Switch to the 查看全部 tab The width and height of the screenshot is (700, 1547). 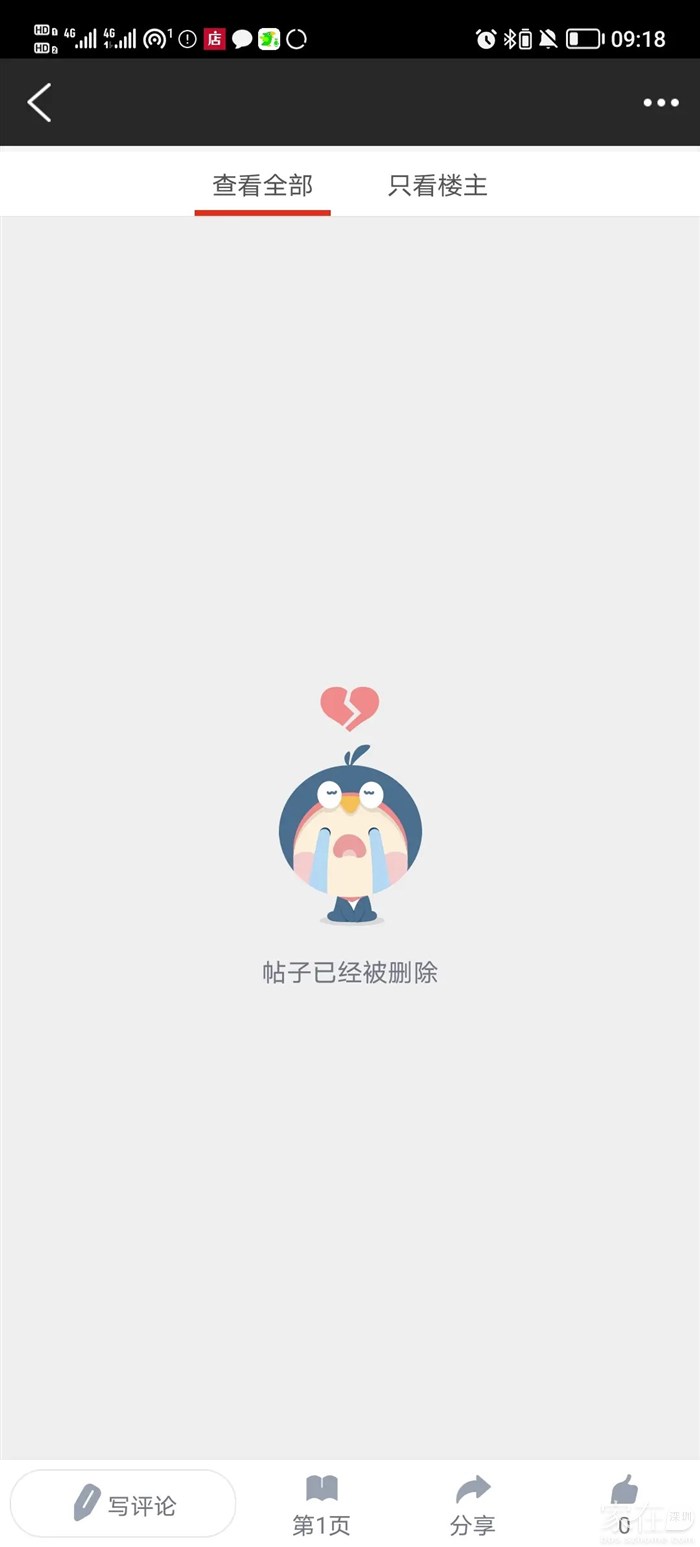point(262,185)
